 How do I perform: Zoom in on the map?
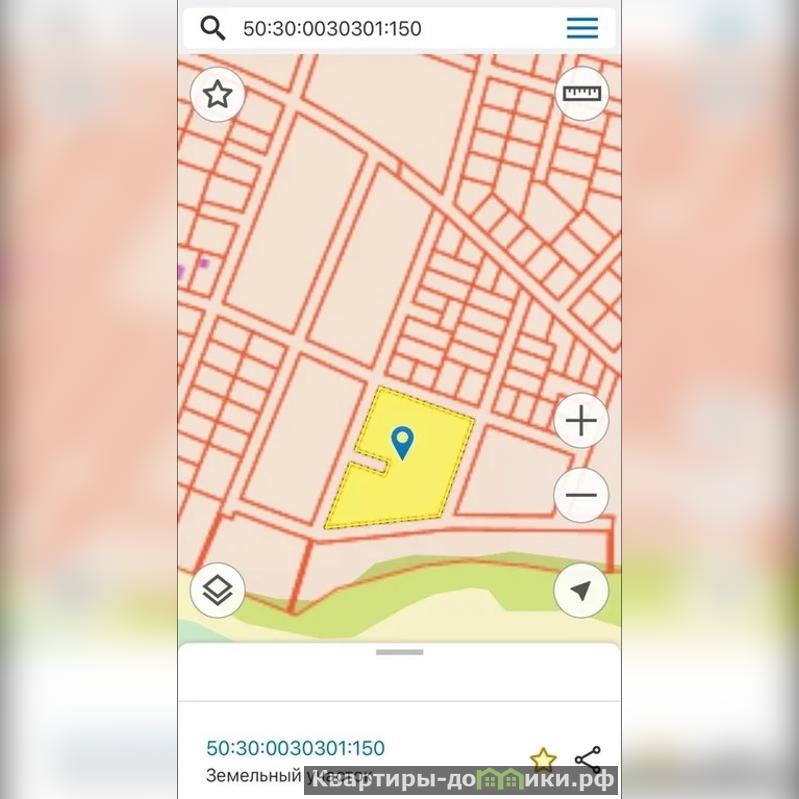(x=581, y=421)
